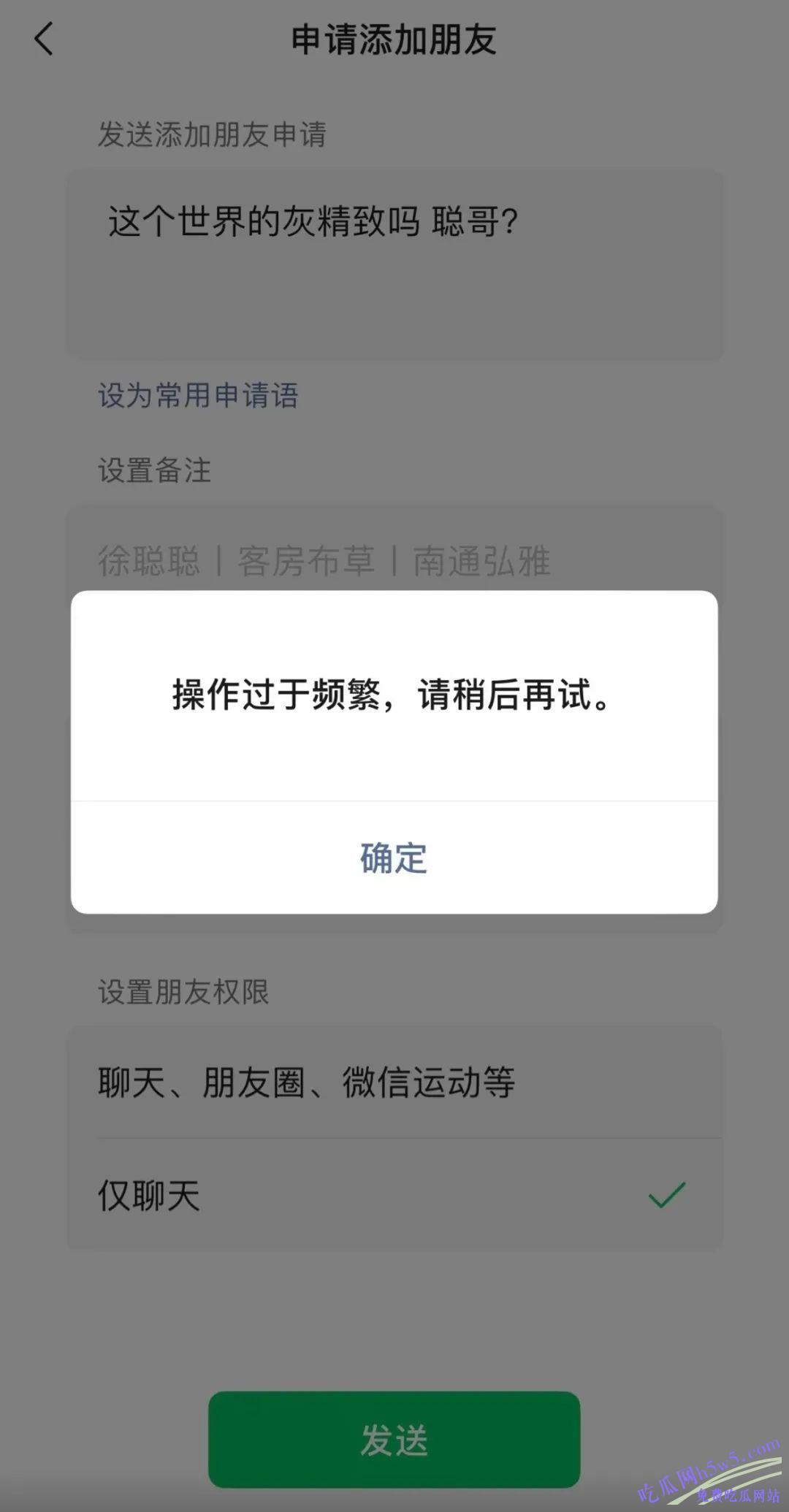Tap 确定 to dismiss the dialog
Screen dimensions: 789x1512
coord(394,858)
